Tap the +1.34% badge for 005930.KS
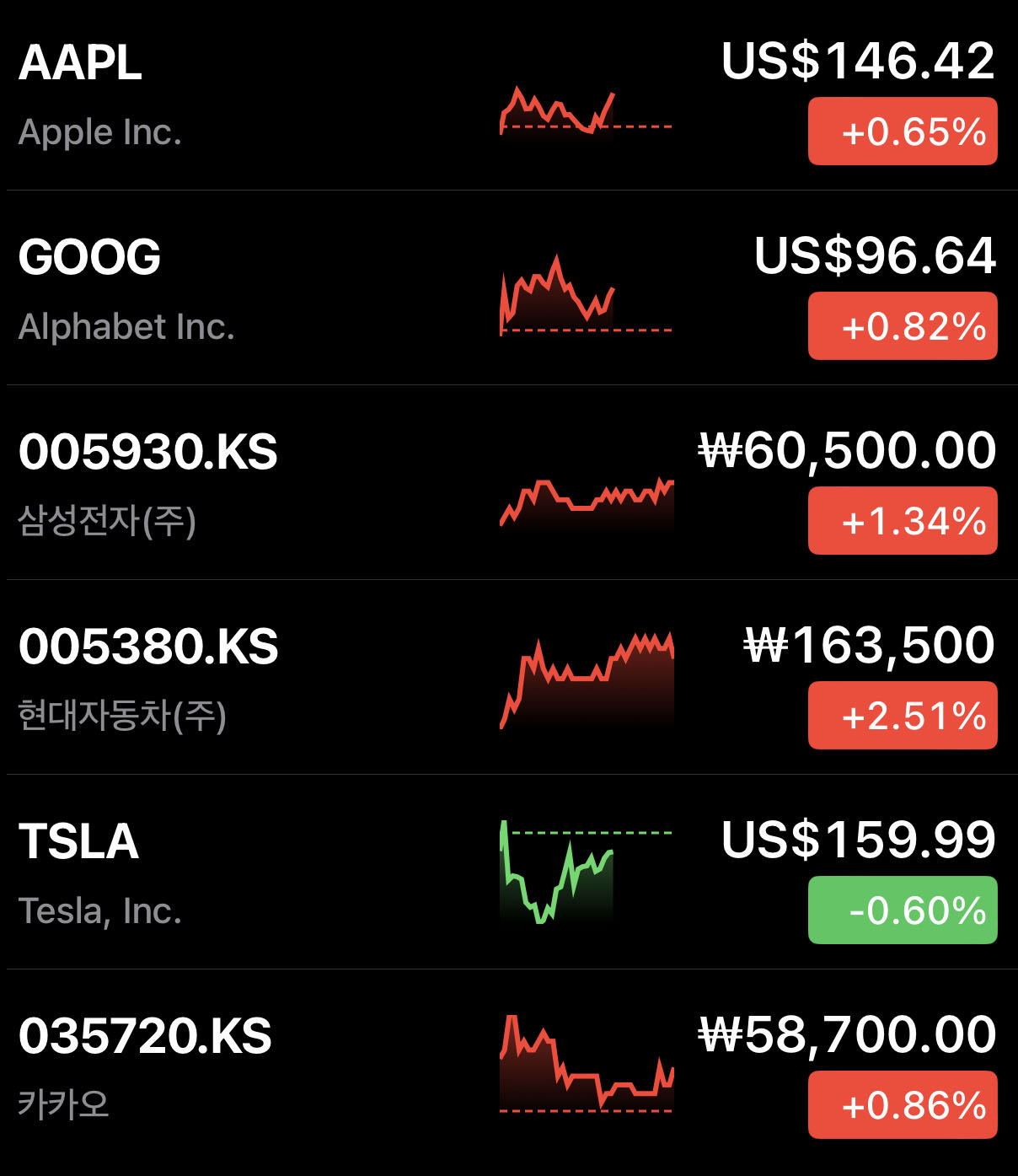This screenshot has width=1018, height=1176. click(x=903, y=521)
